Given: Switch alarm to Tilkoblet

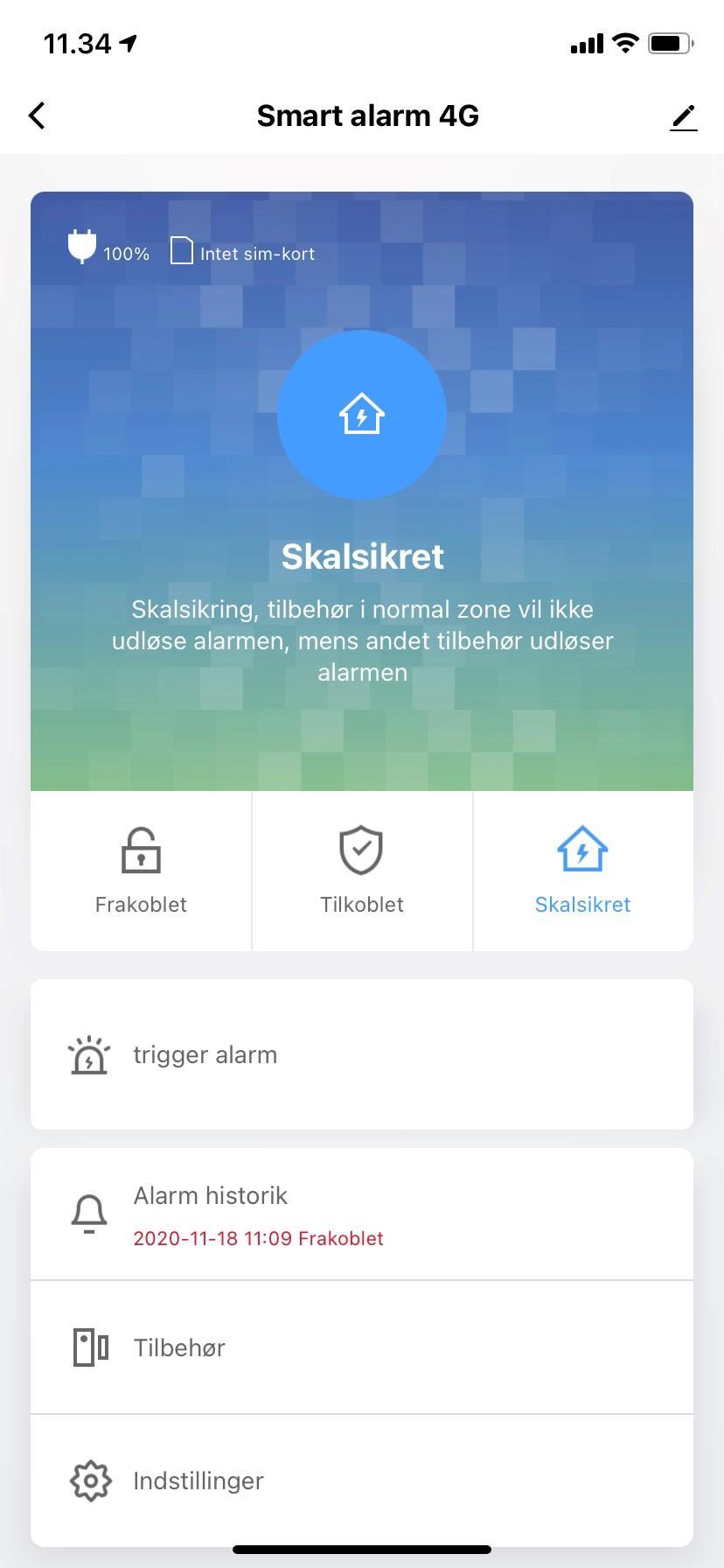Looking at the screenshot, I should (x=362, y=871).
